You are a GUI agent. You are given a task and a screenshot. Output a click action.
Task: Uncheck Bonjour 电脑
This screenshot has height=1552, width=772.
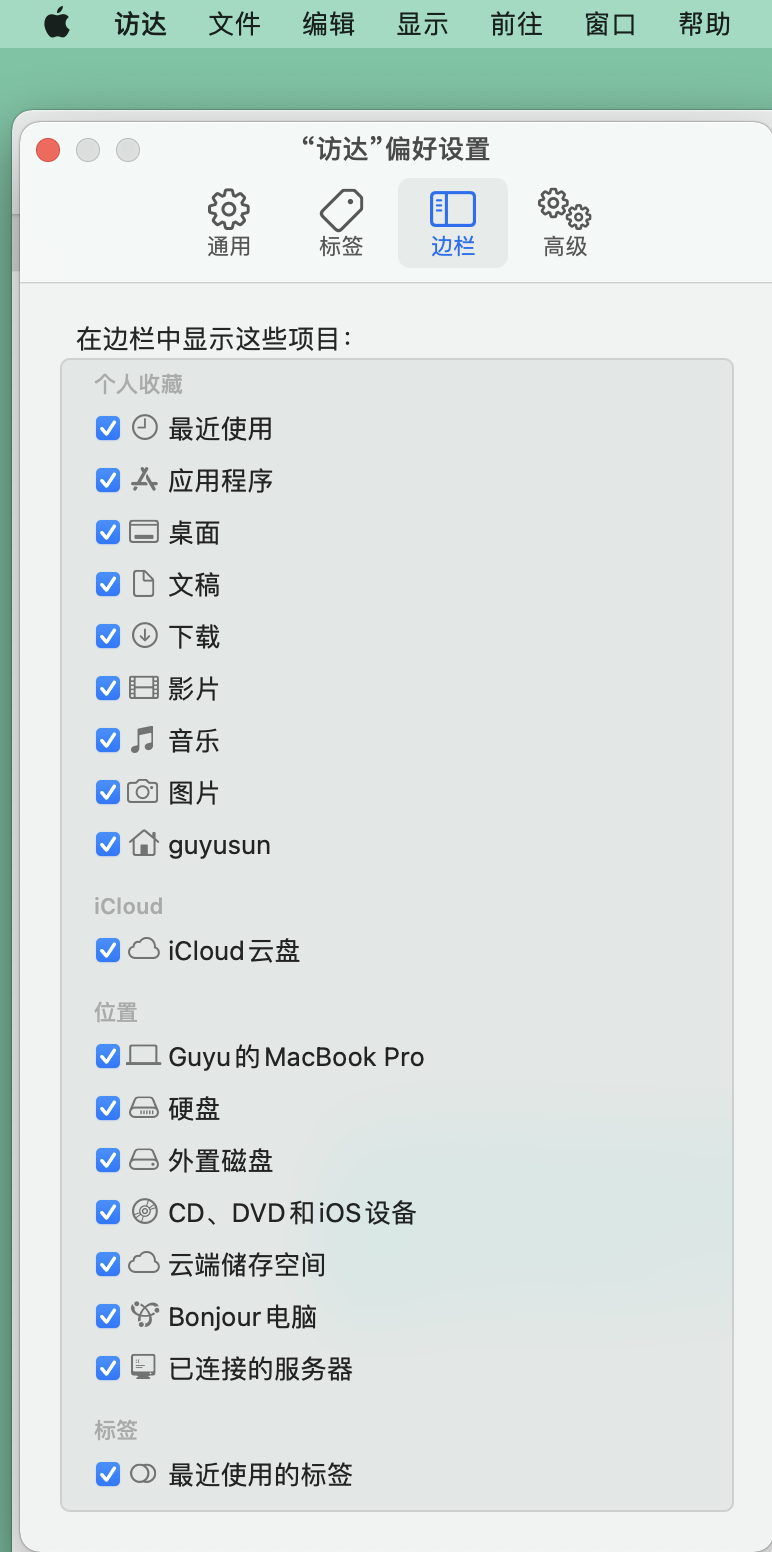coord(108,1317)
